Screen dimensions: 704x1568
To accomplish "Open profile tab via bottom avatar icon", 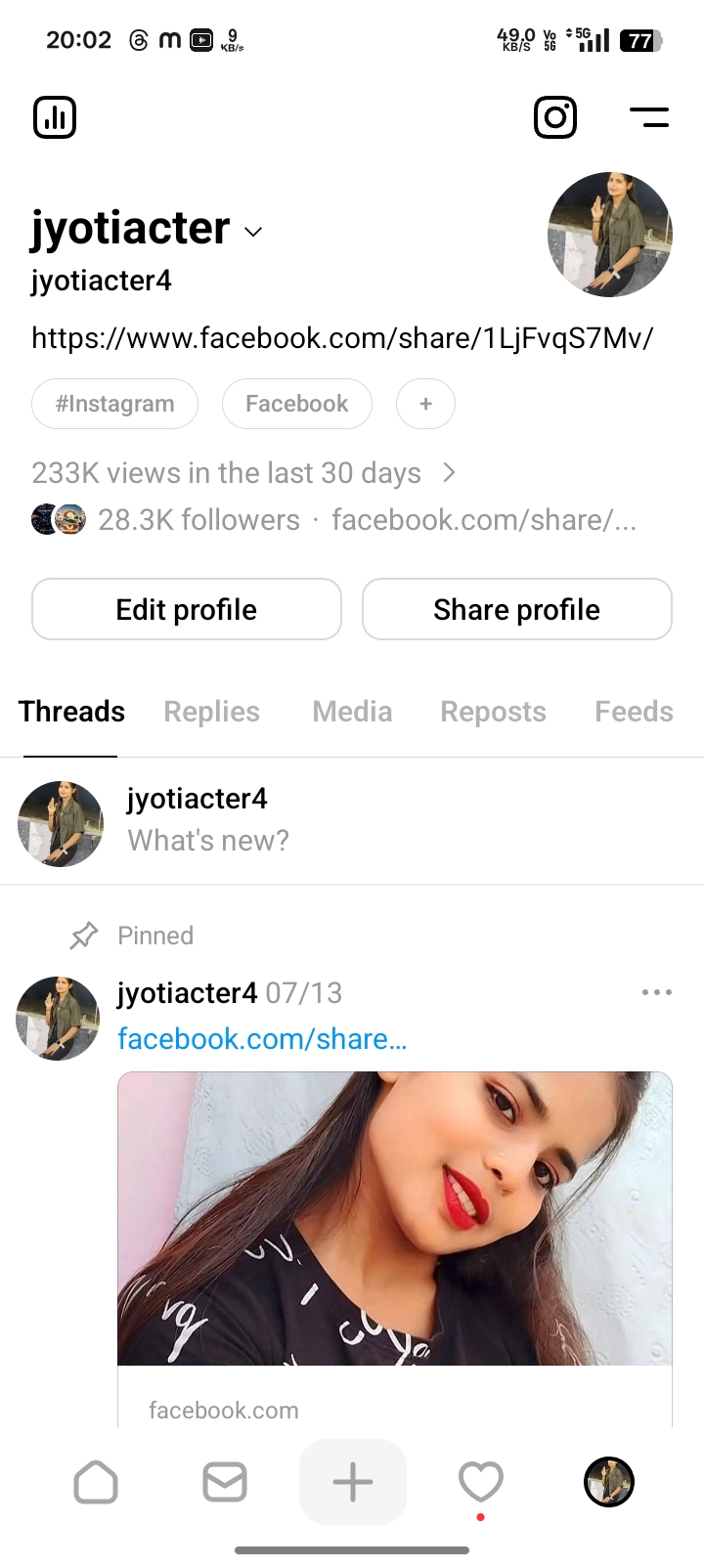I will click(x=608, y=1482).
